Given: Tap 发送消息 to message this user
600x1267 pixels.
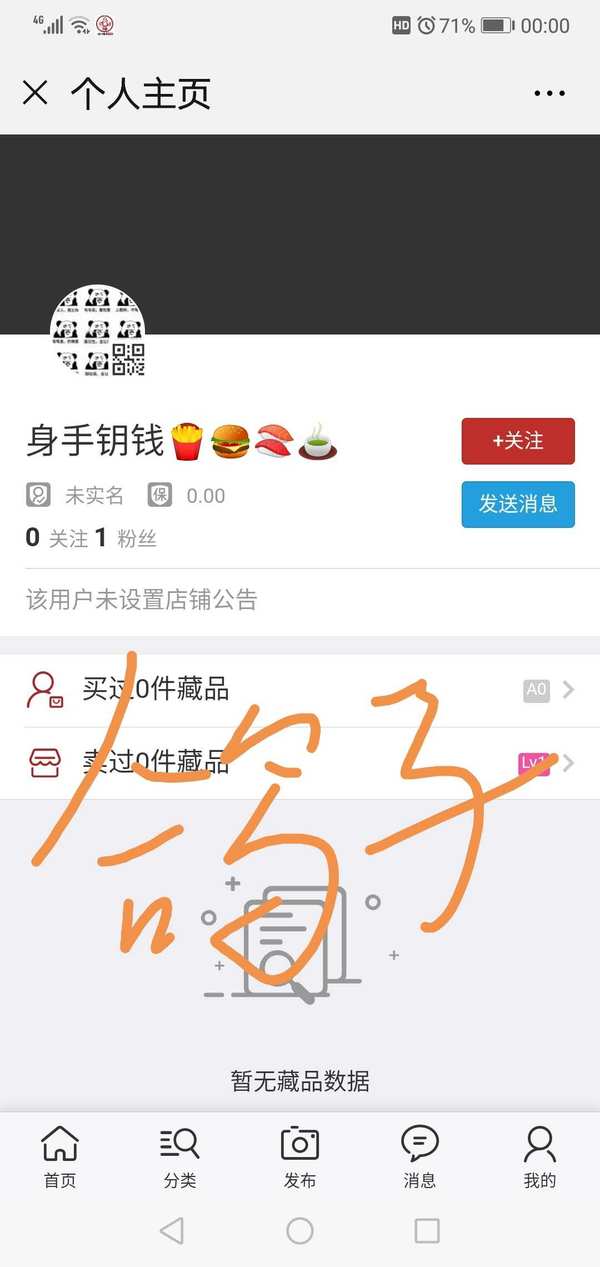Looking at the screenshot, I should click(x=518, y=504).
